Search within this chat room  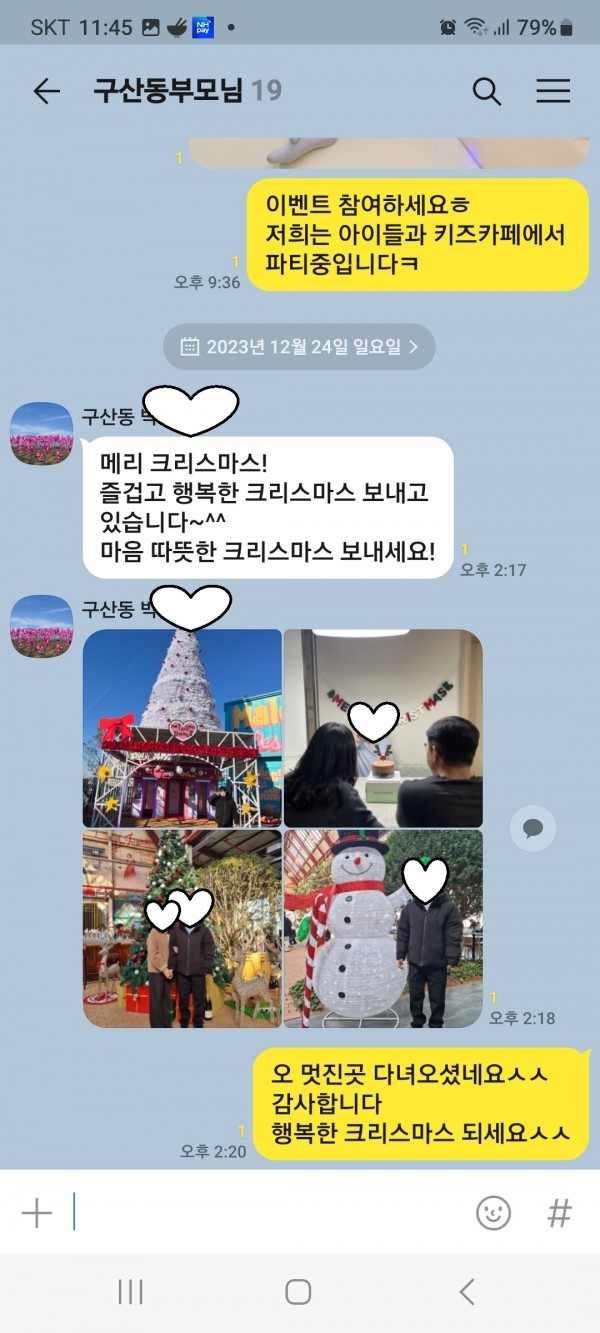pos(486,92)
